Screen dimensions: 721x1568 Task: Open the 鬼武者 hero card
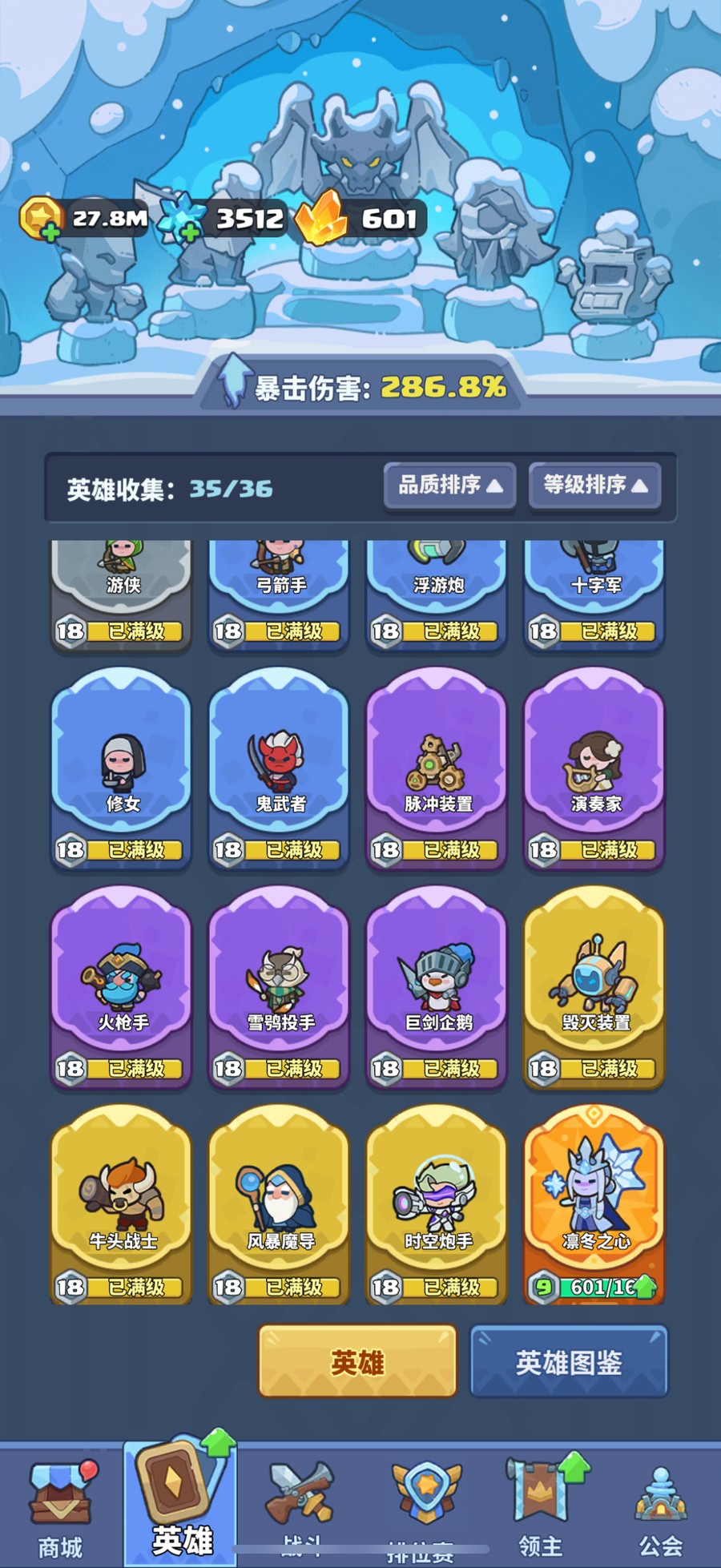(279, 768)
